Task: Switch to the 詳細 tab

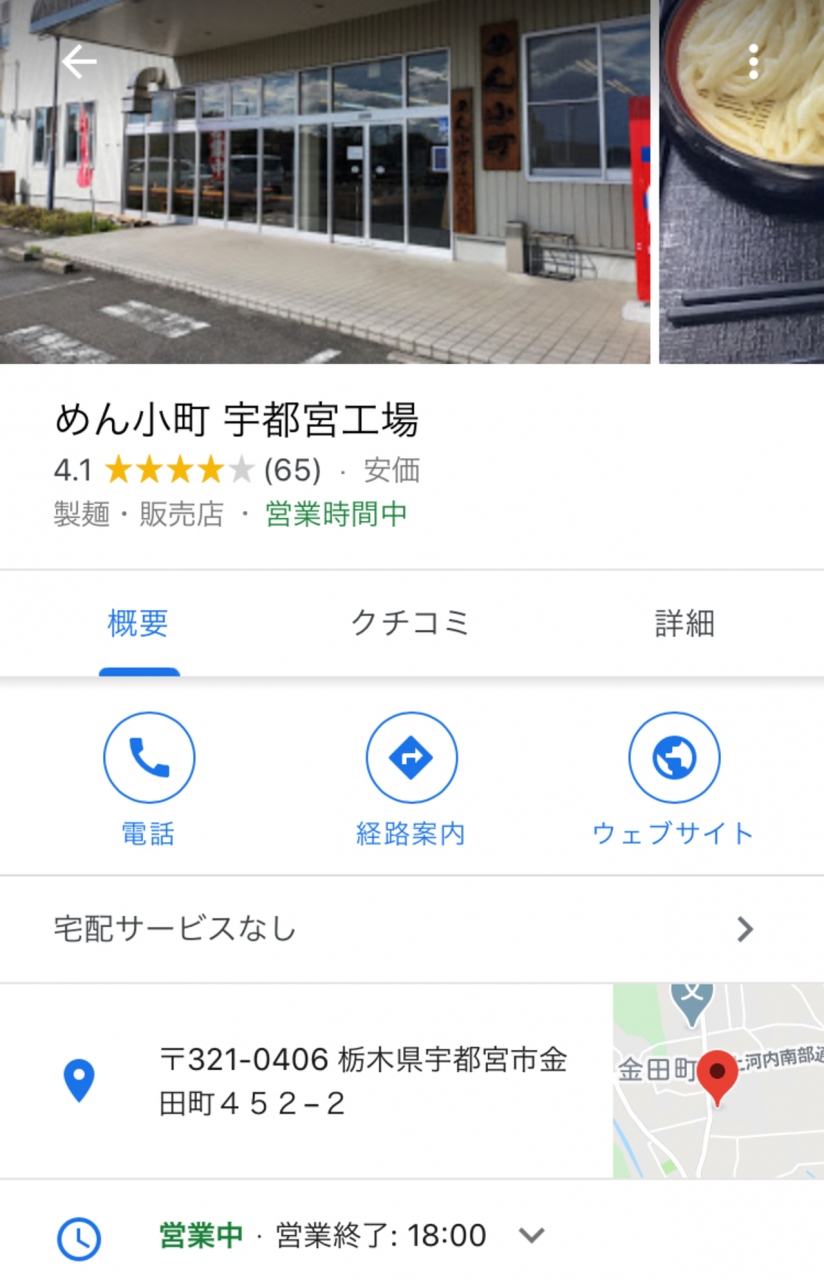Action: (685, 624)
